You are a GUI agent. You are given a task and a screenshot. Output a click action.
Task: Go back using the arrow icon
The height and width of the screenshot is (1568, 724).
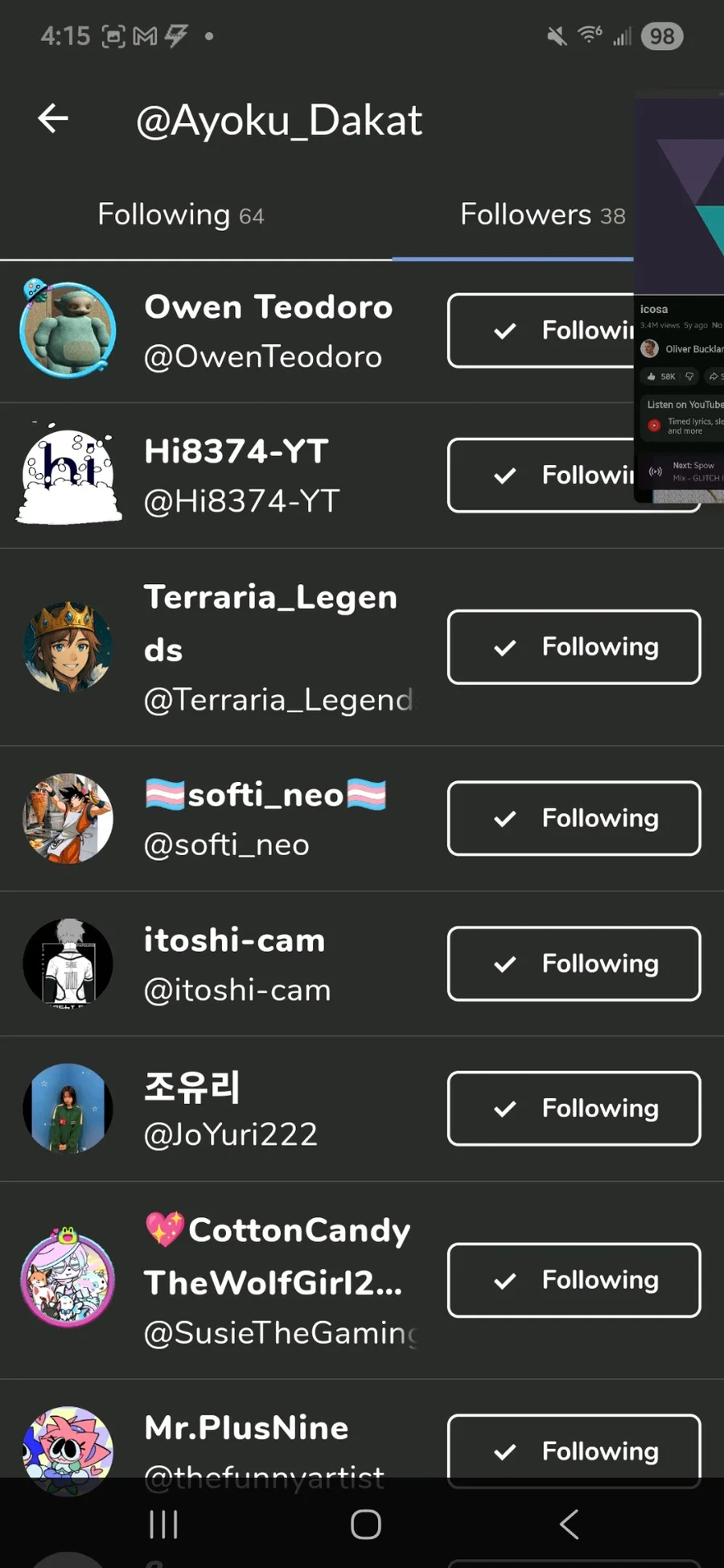pyautogui.click(x=53, y=119)
